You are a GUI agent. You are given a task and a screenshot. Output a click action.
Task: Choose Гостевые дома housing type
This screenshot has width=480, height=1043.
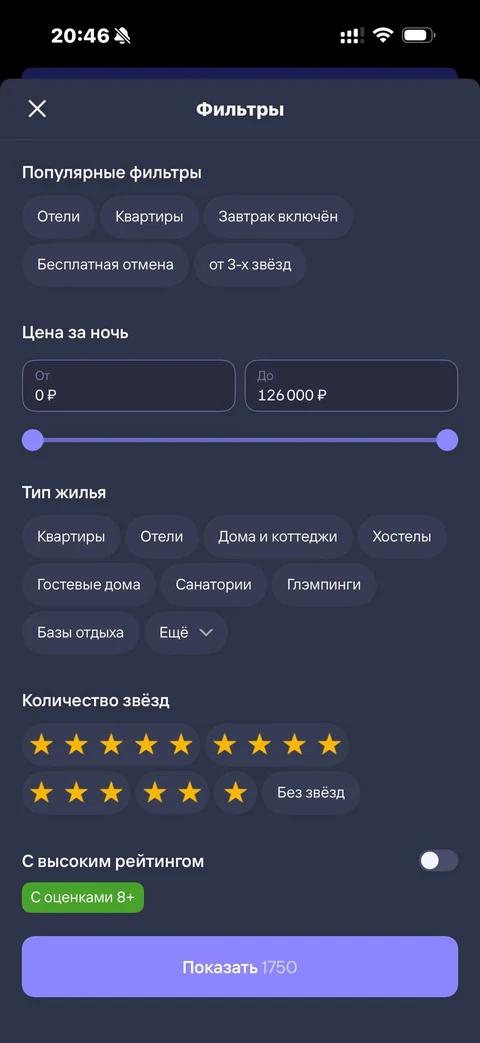click(89, 585)
